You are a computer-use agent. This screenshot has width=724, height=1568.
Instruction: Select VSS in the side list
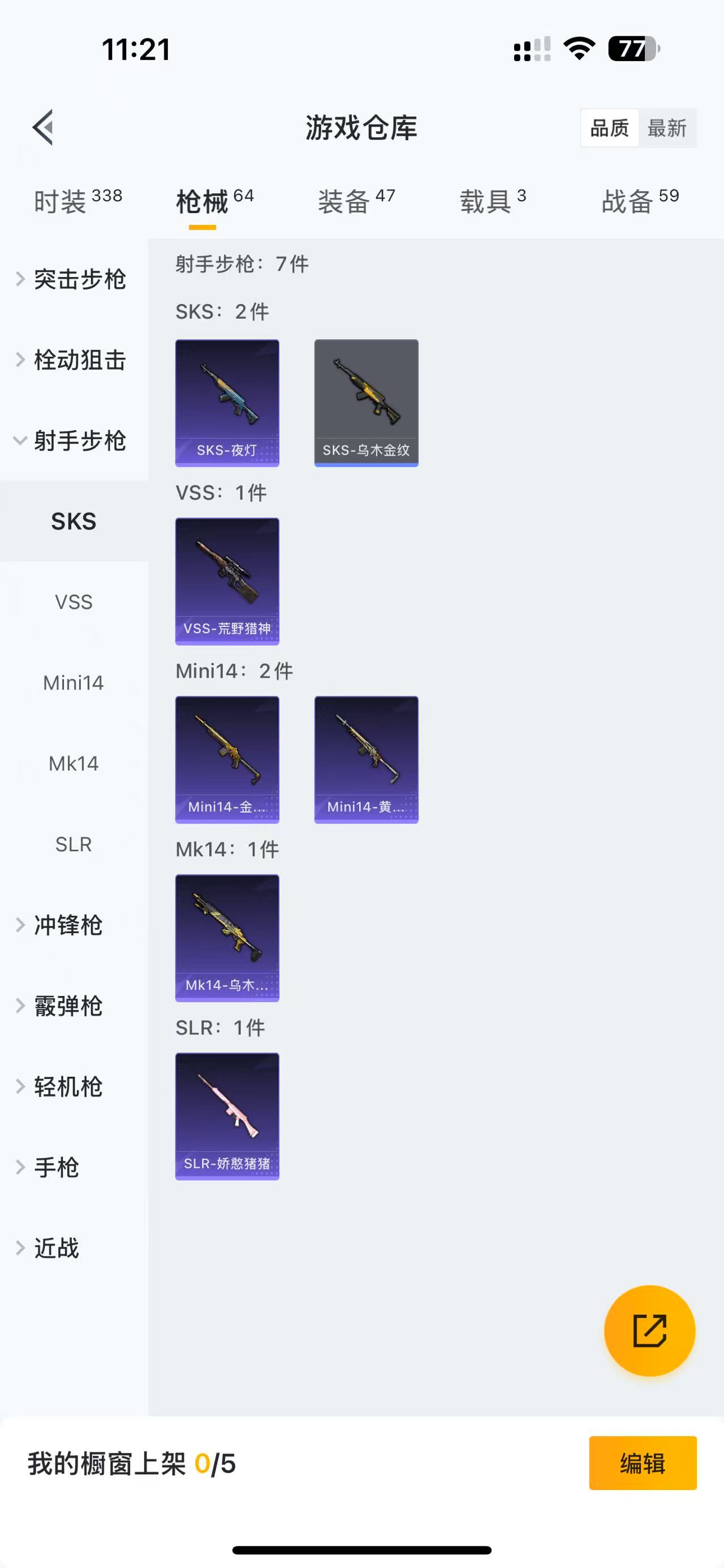click(74, 602)
